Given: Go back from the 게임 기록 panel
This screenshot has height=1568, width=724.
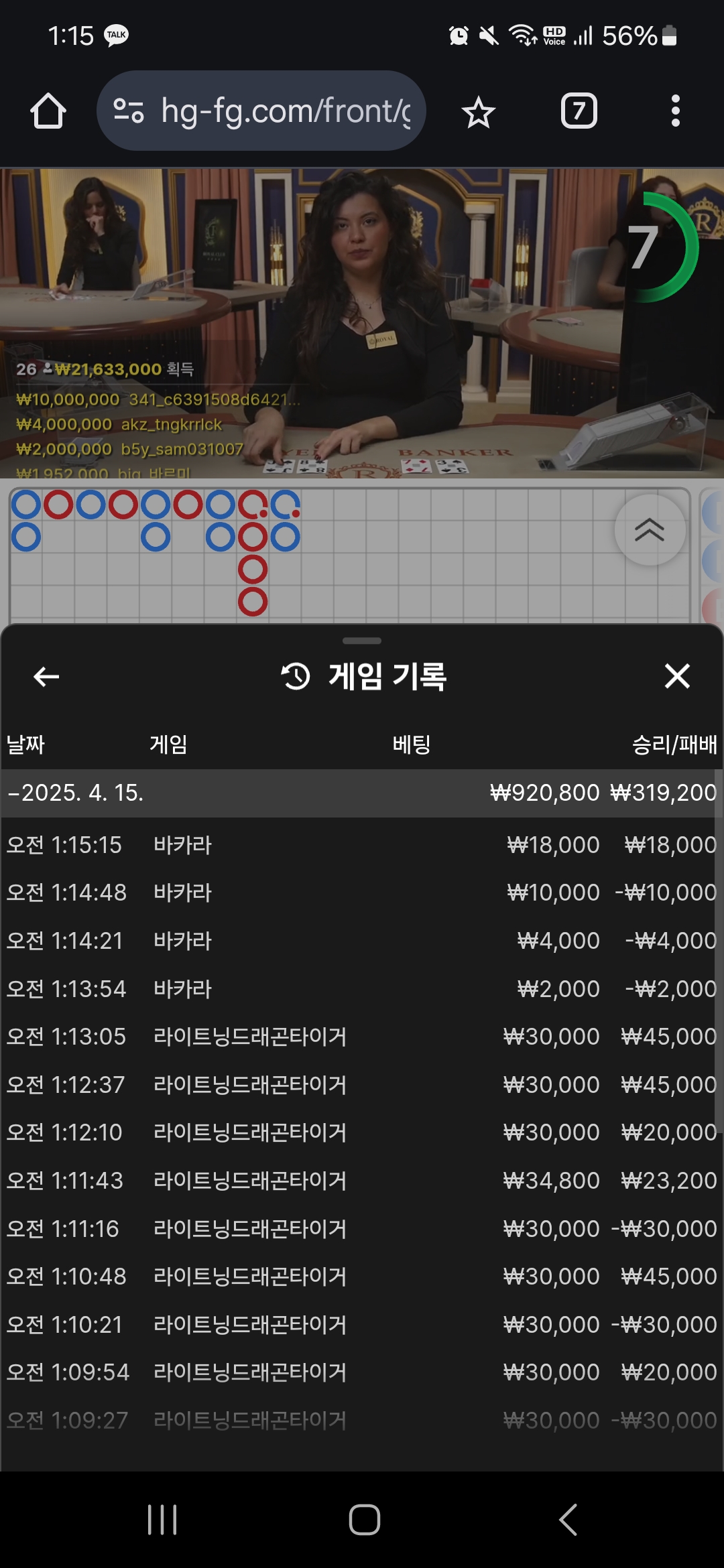Looking at the screenshot, I should pos(46,676).
